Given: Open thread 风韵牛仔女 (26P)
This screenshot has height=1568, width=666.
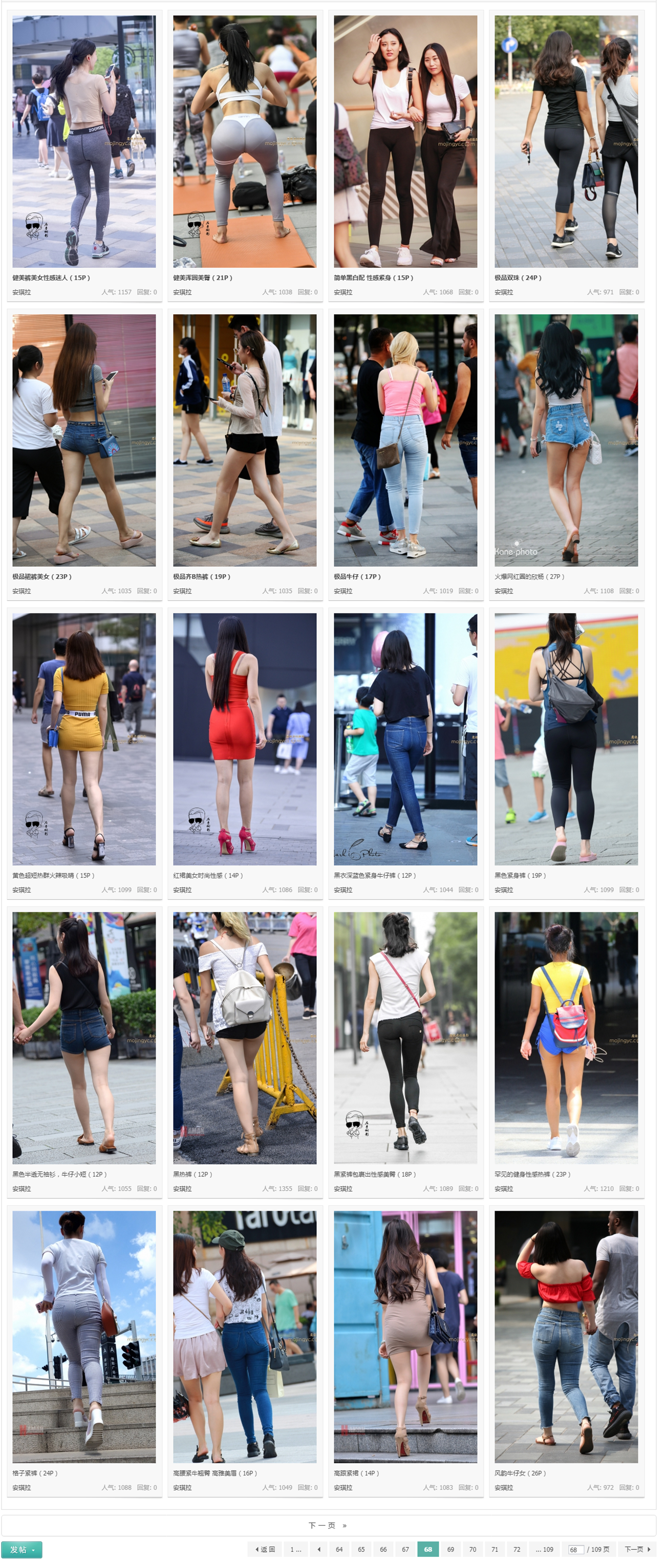Looking at the screenshot, I should (x=520, y=1473).
